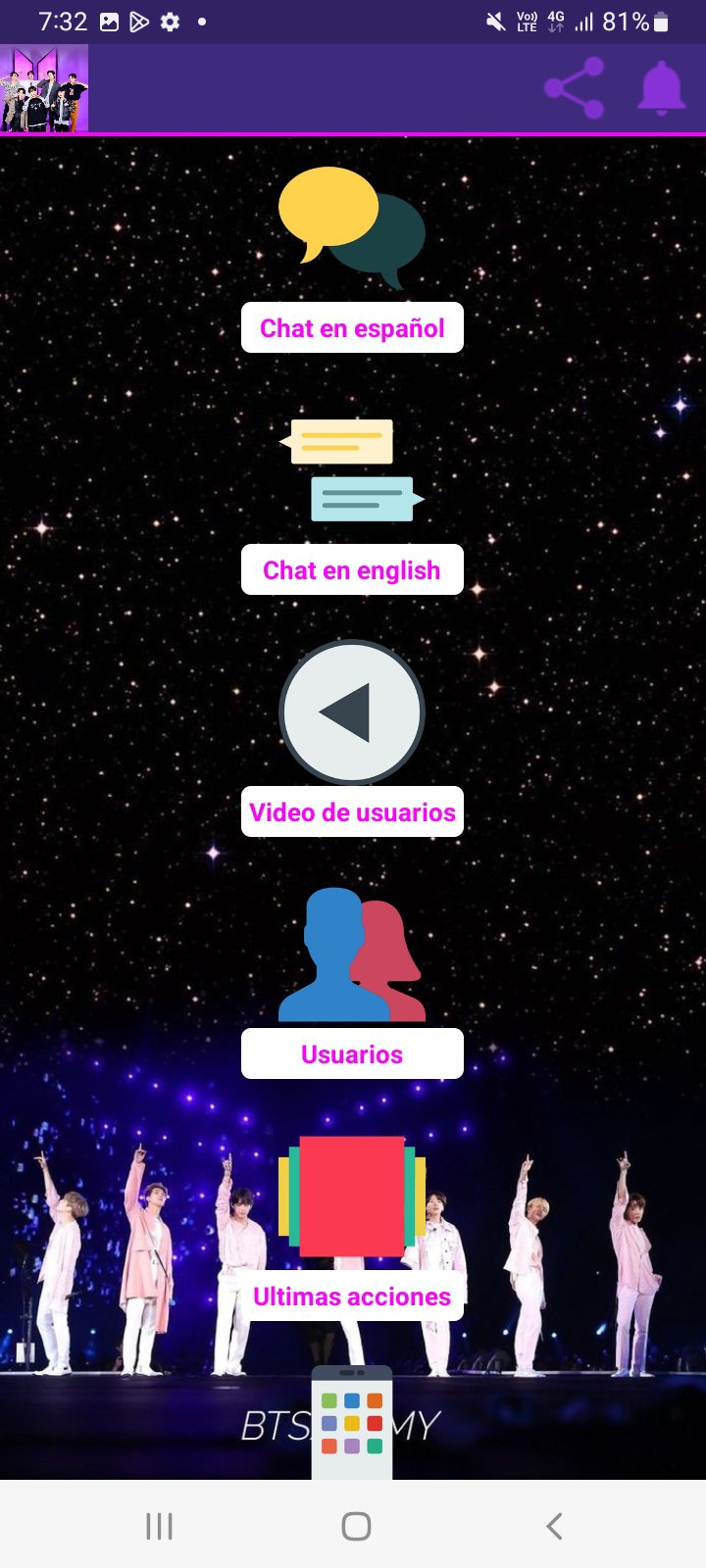
Task: Tap the notification bell icon
Action: pos(660,87)
